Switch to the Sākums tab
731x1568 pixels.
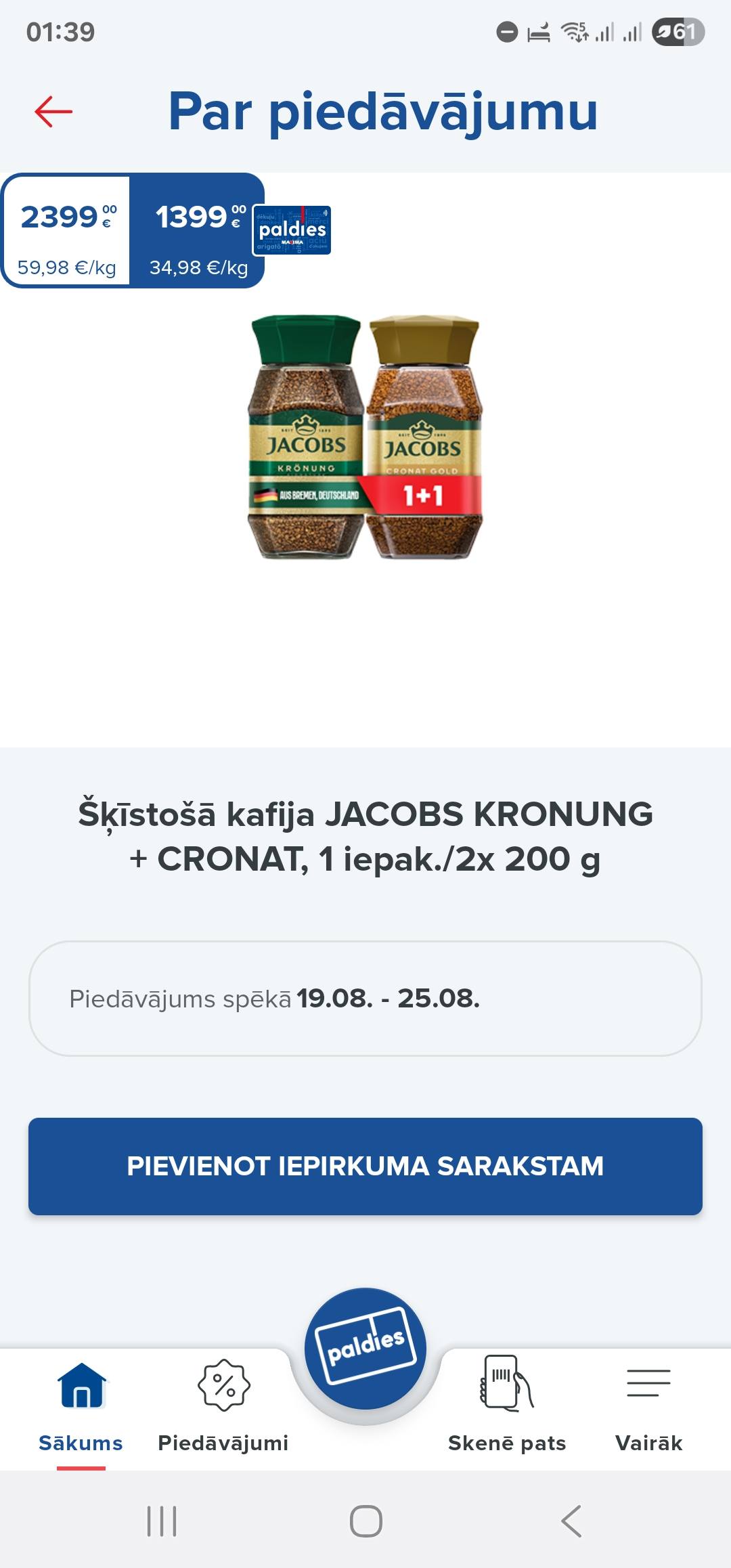[81, 1406]
